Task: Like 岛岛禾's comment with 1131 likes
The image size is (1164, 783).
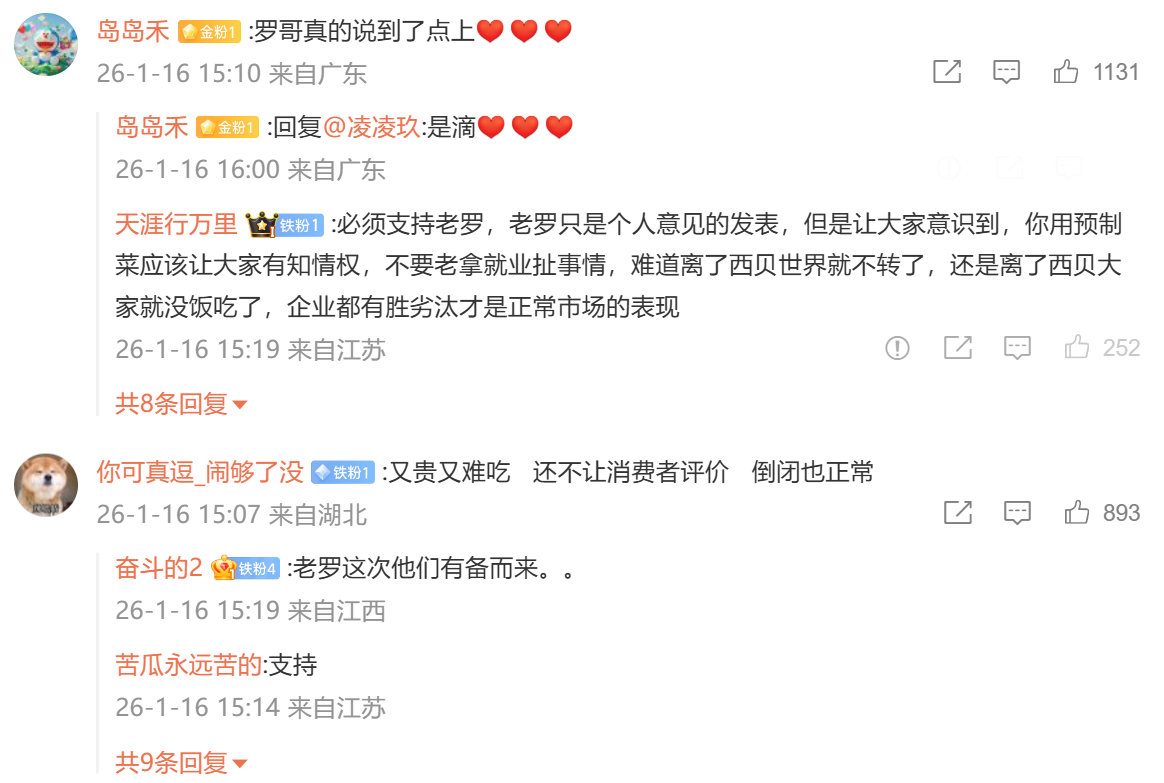Action: 1066,72
